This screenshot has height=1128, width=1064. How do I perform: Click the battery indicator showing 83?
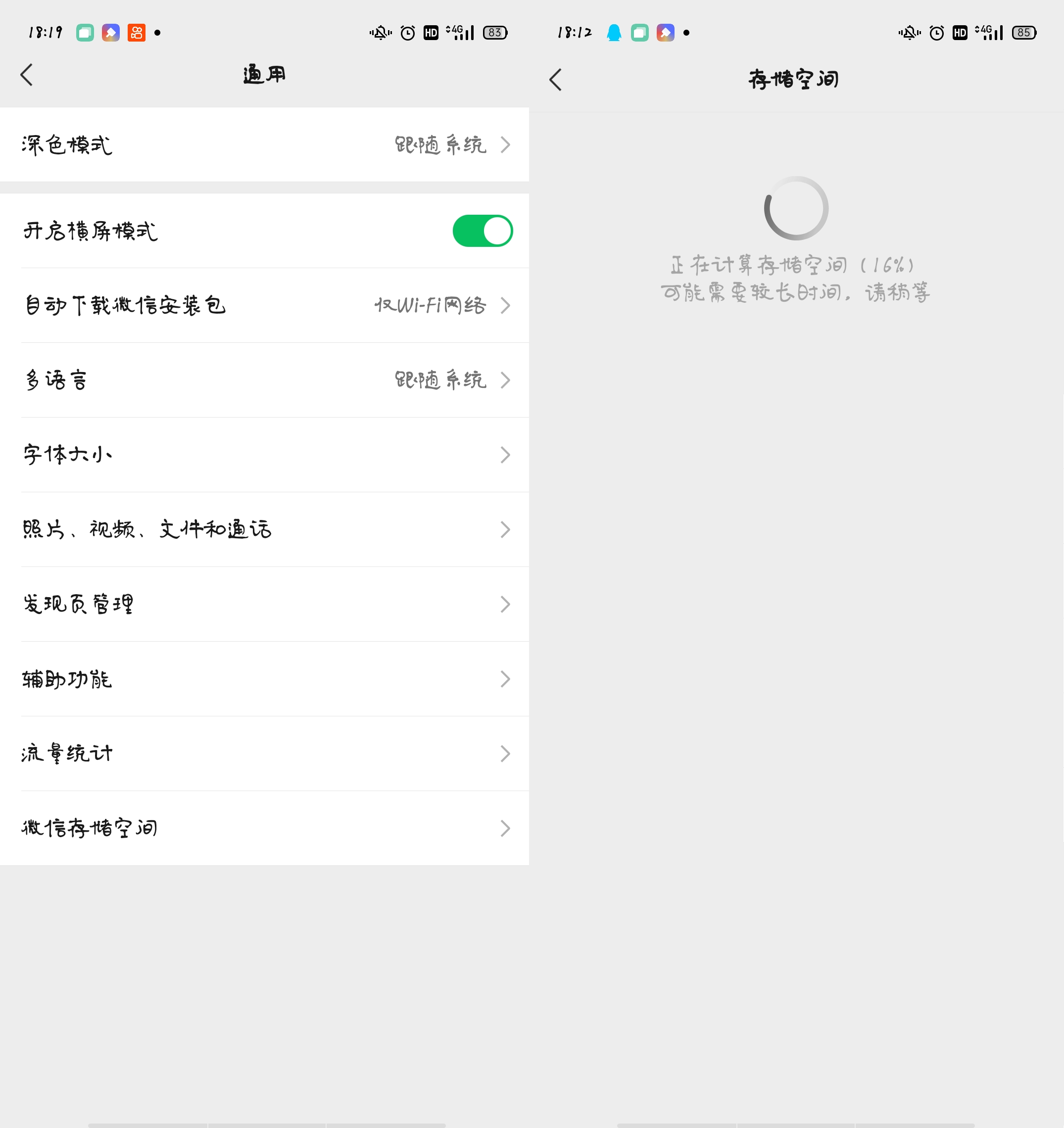pos(494,32)
